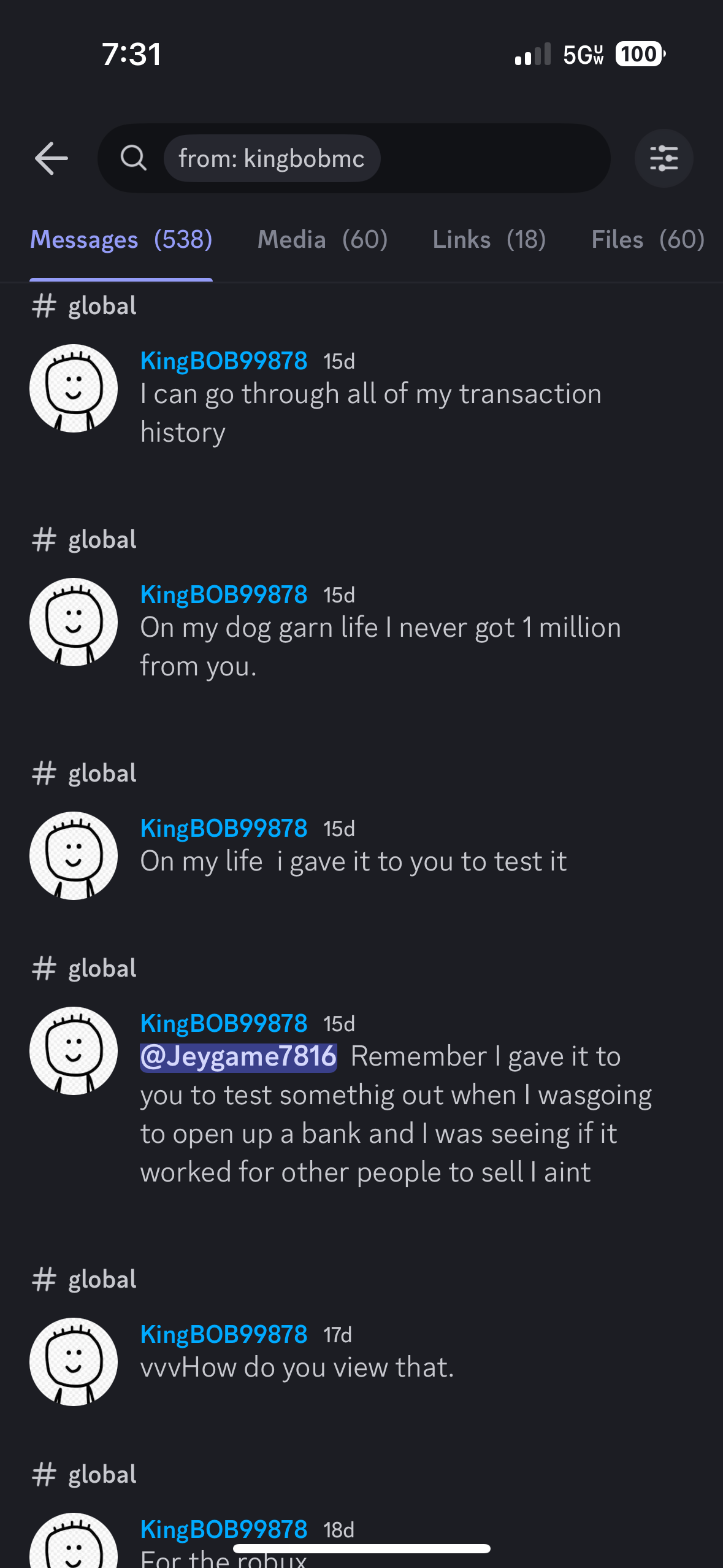
Task: Open message 'vvvHow do you view that.'
Action: click(x=297, y=1368)
